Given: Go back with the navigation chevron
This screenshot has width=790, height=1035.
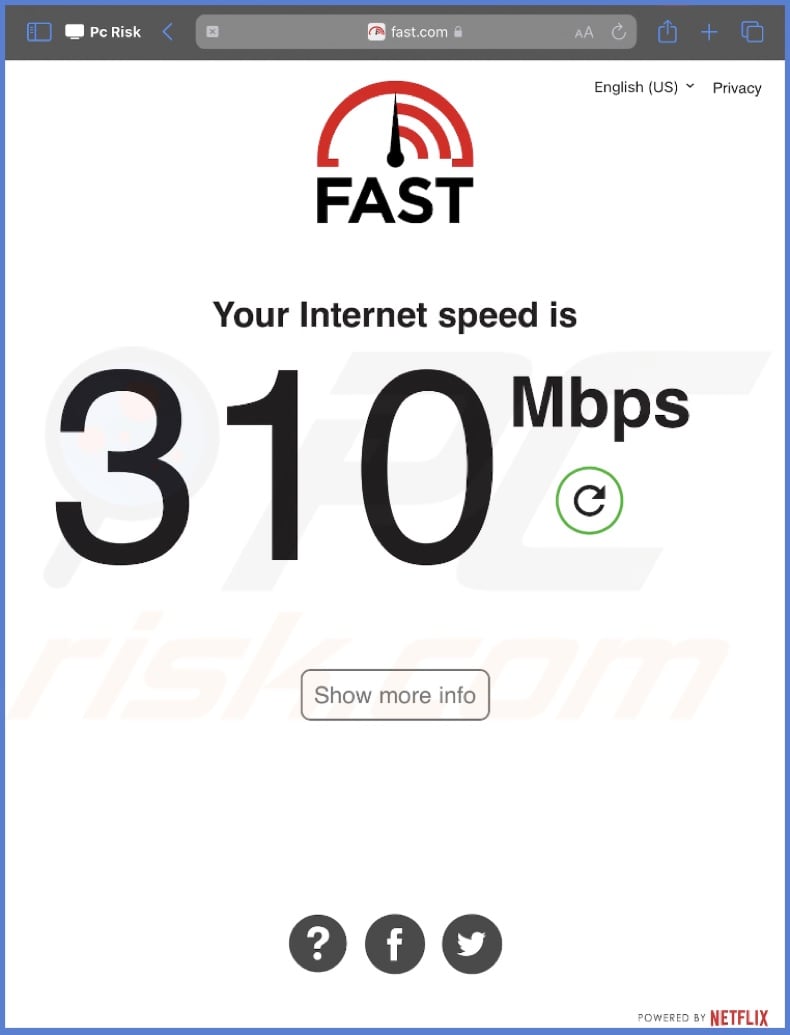Looking at the screenshot, I should 167,31.
